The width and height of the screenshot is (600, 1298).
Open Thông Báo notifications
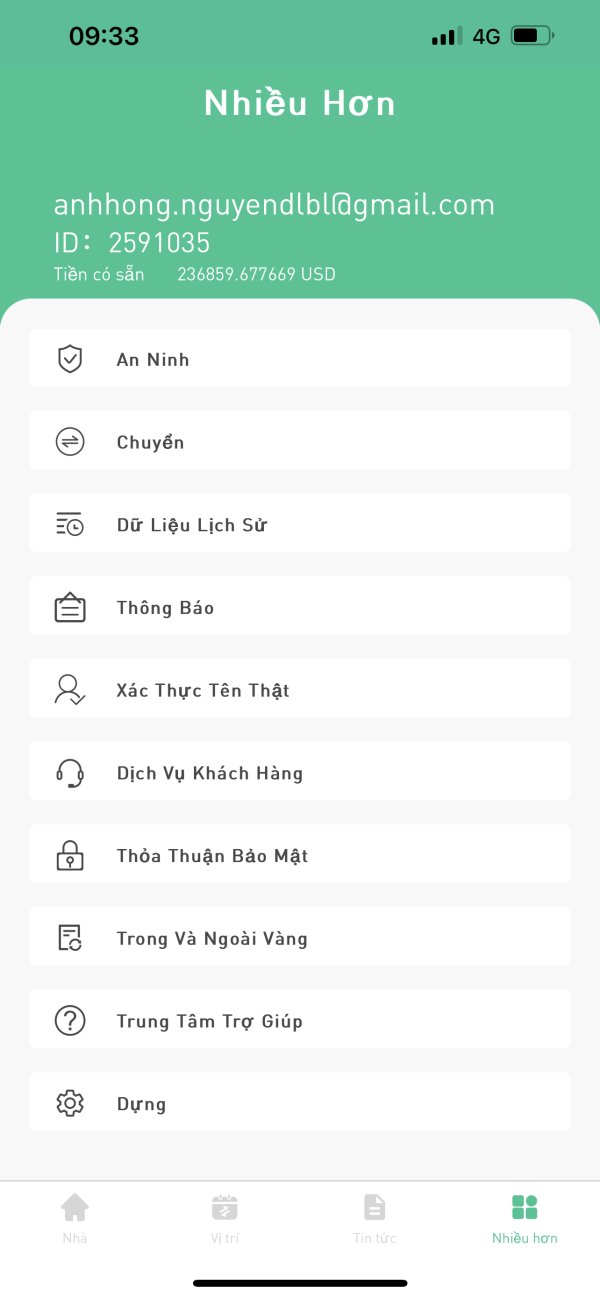pos(300,607)
